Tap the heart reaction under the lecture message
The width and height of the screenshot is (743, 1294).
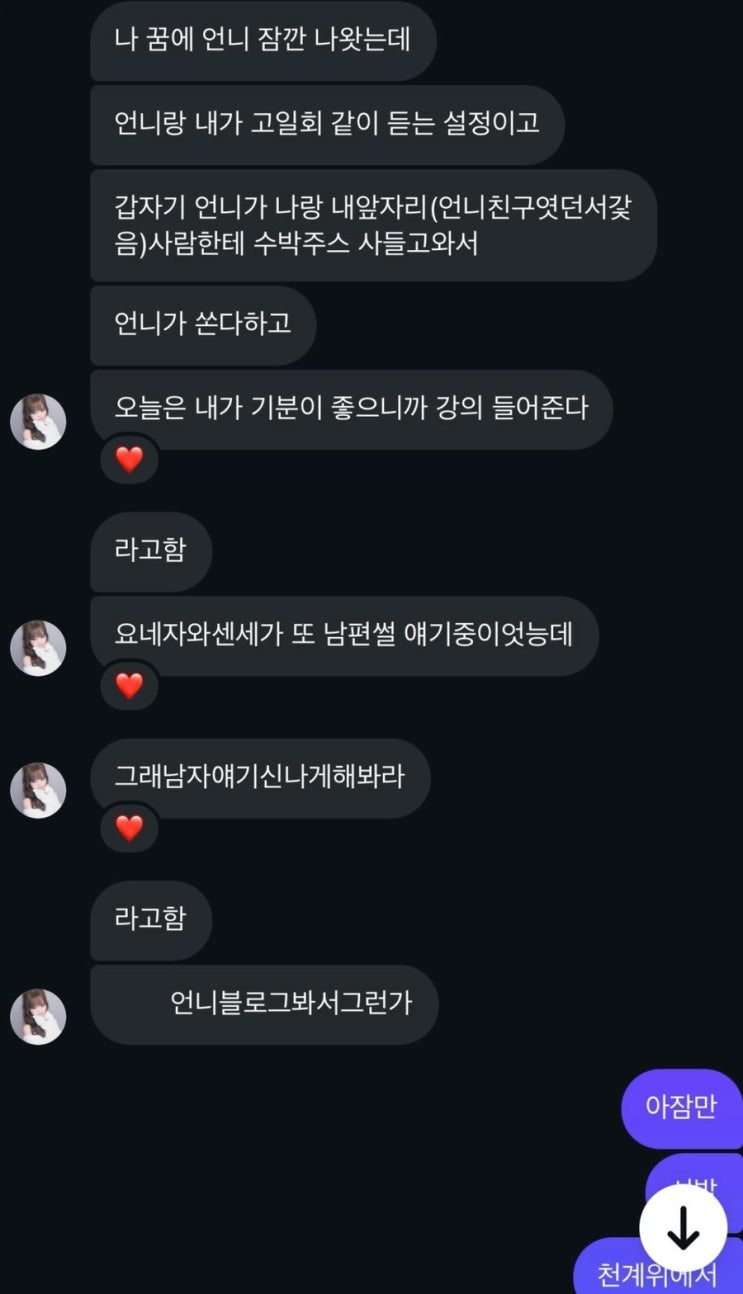coord(128,461)
